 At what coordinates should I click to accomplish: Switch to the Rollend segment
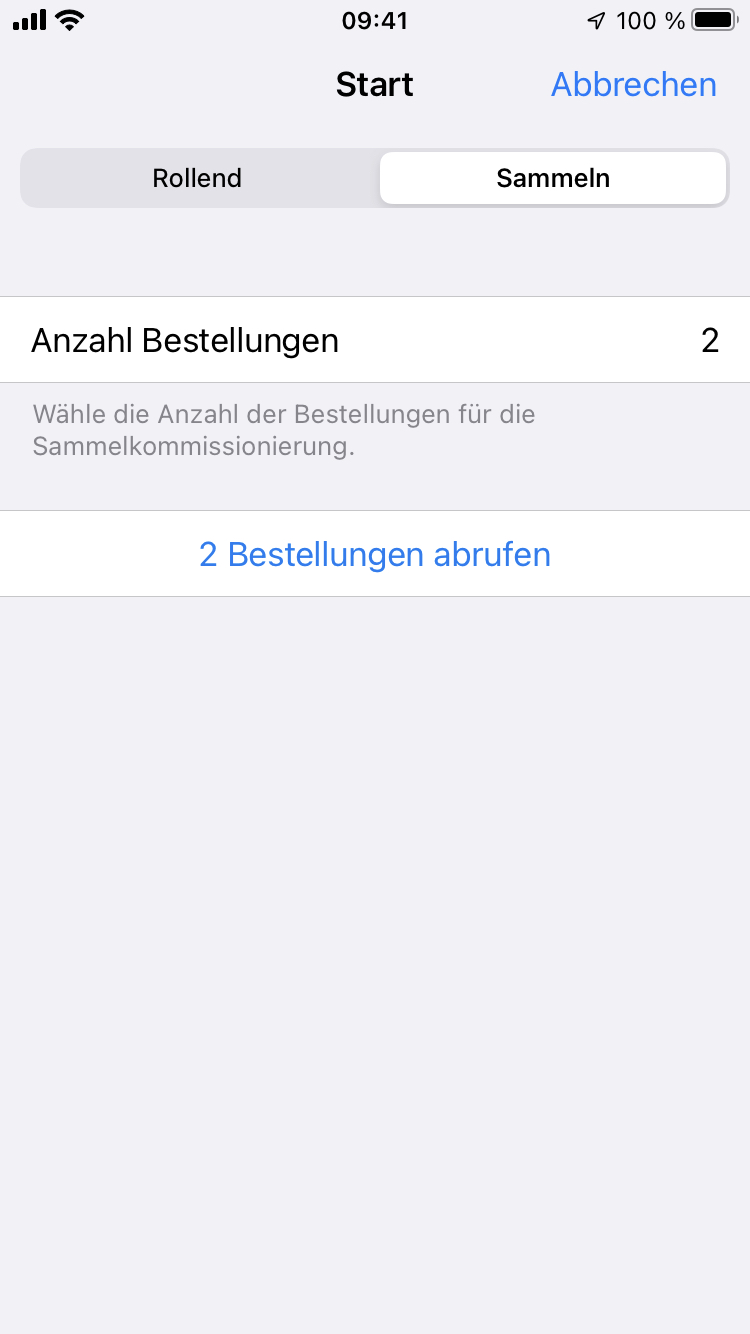[198, 178]
